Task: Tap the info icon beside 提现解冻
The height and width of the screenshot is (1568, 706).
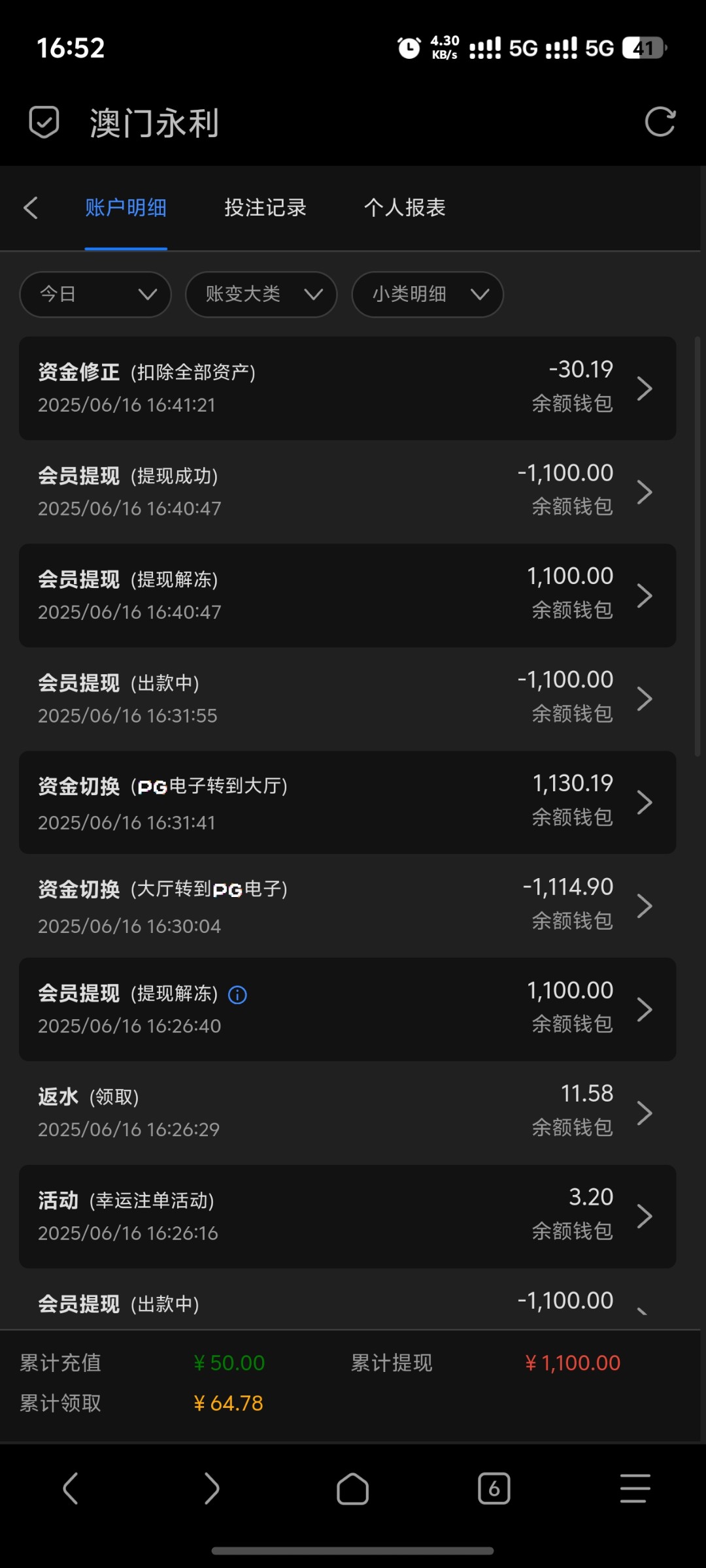Action: click(237, 995)
